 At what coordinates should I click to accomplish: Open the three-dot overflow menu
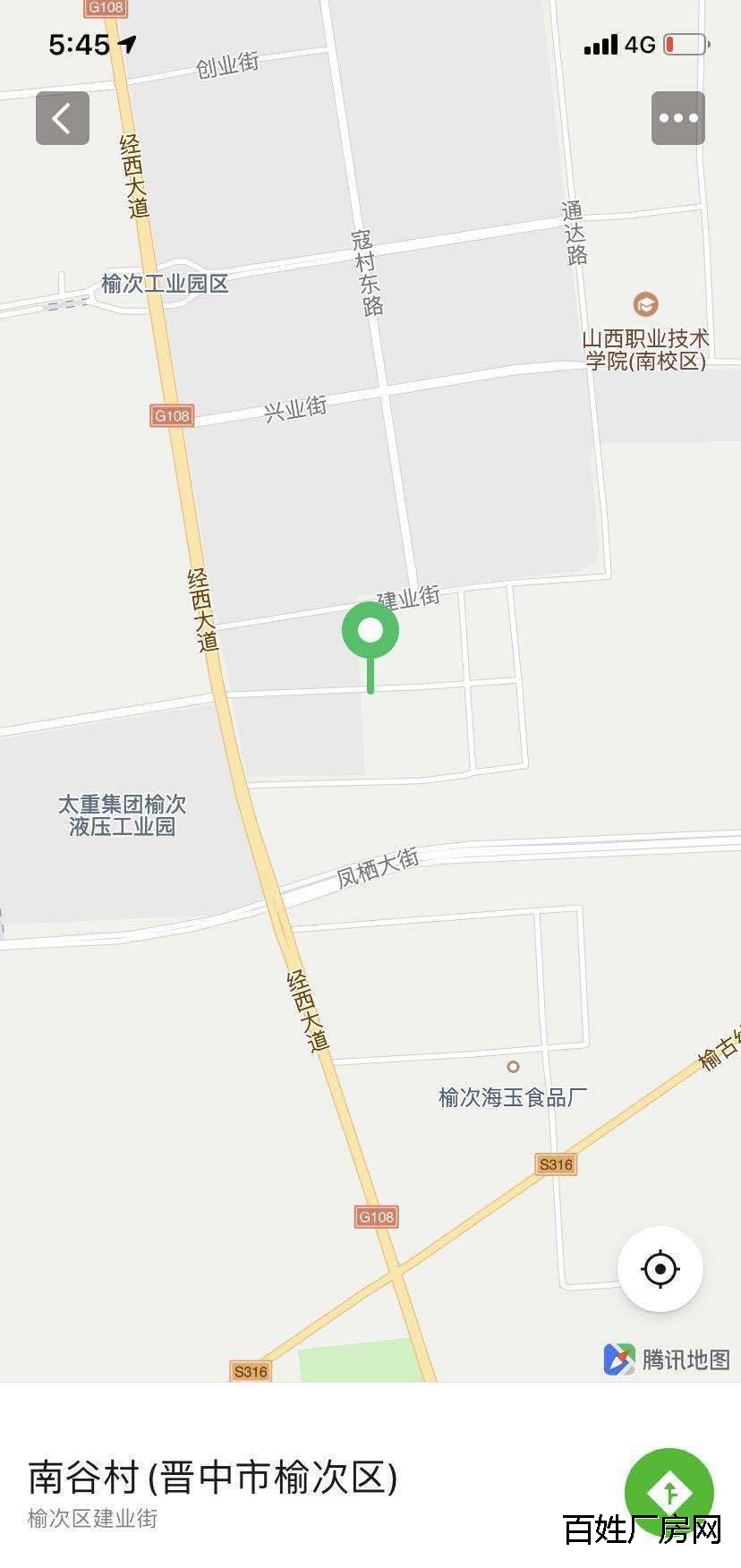click(677, 118)
